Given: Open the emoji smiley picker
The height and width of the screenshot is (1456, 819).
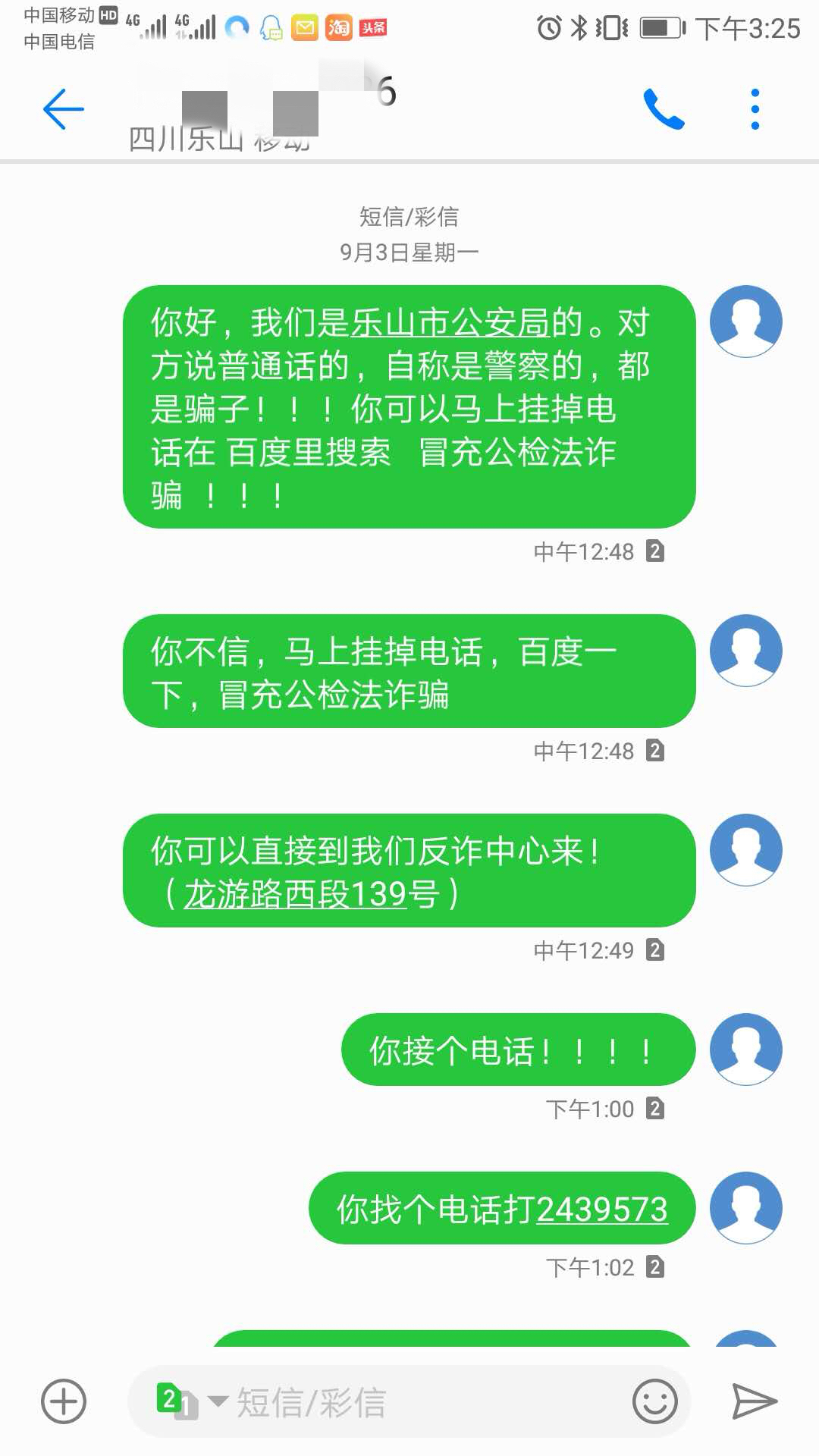Looking at the screenshot, I should point(654,1401).
